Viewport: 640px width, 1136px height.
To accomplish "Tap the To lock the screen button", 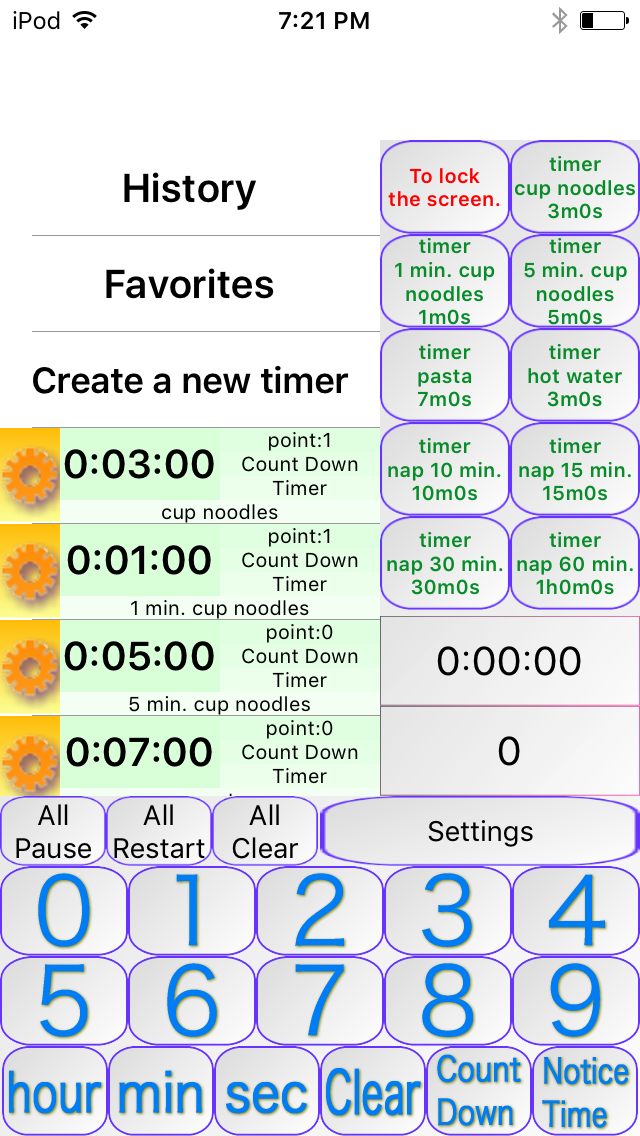I will pyautogui.click(x=444, y=187).
